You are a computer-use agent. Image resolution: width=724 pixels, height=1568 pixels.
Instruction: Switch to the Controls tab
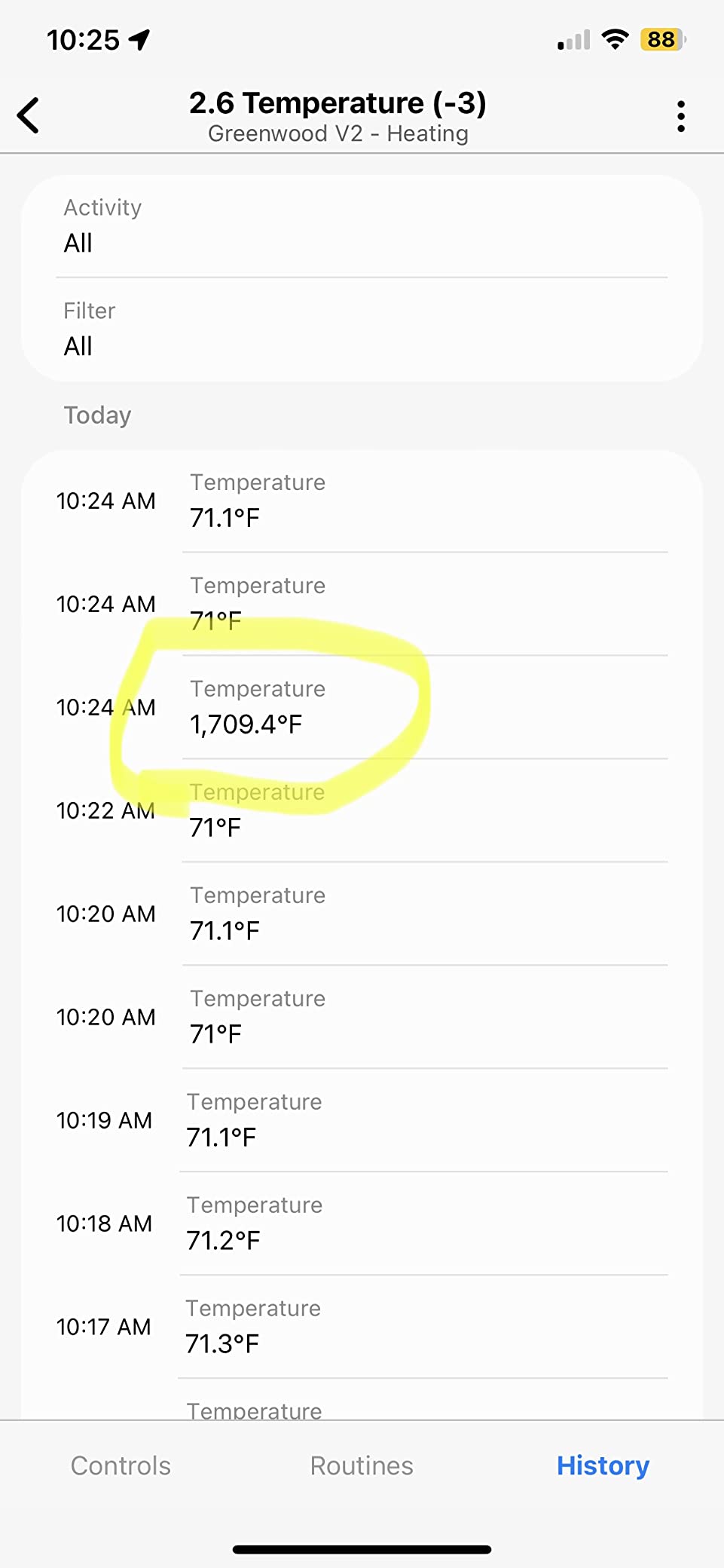click(121, 1465)
